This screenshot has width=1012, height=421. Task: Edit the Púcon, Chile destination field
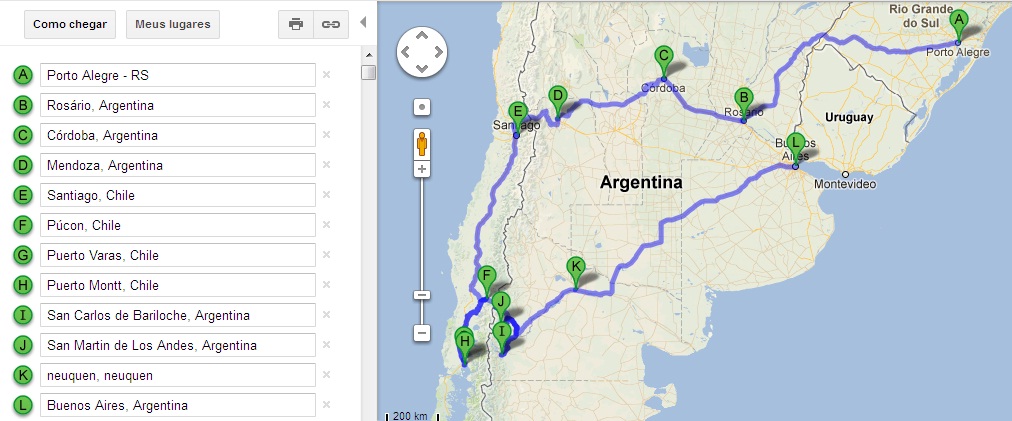coord(177,225)
